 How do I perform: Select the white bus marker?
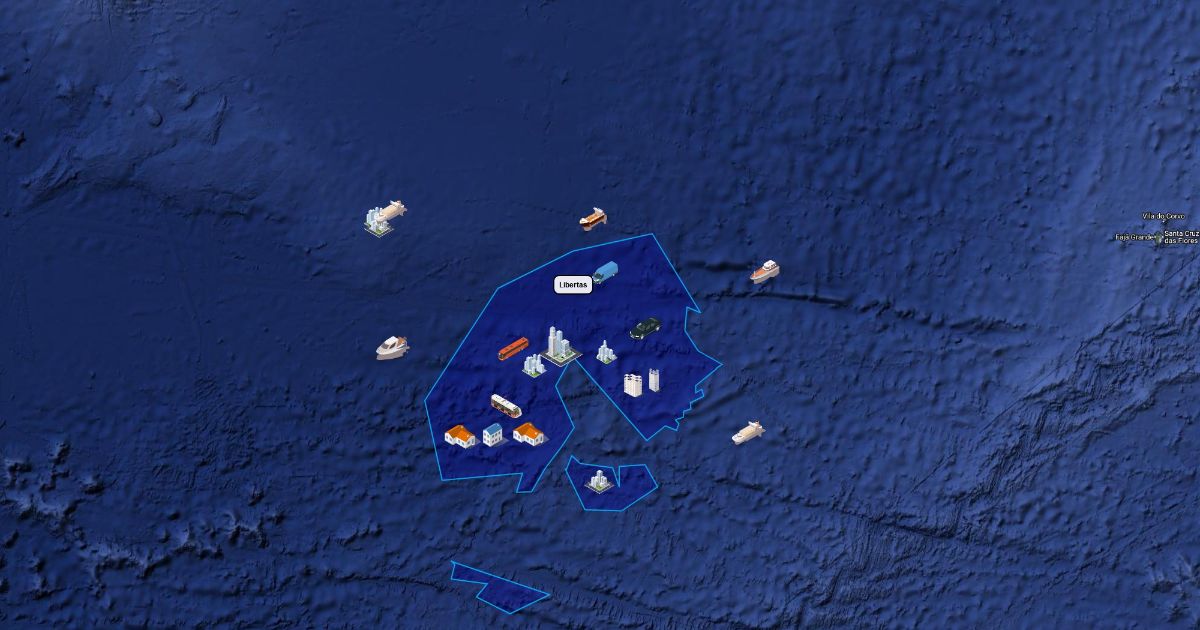point(506,406)
